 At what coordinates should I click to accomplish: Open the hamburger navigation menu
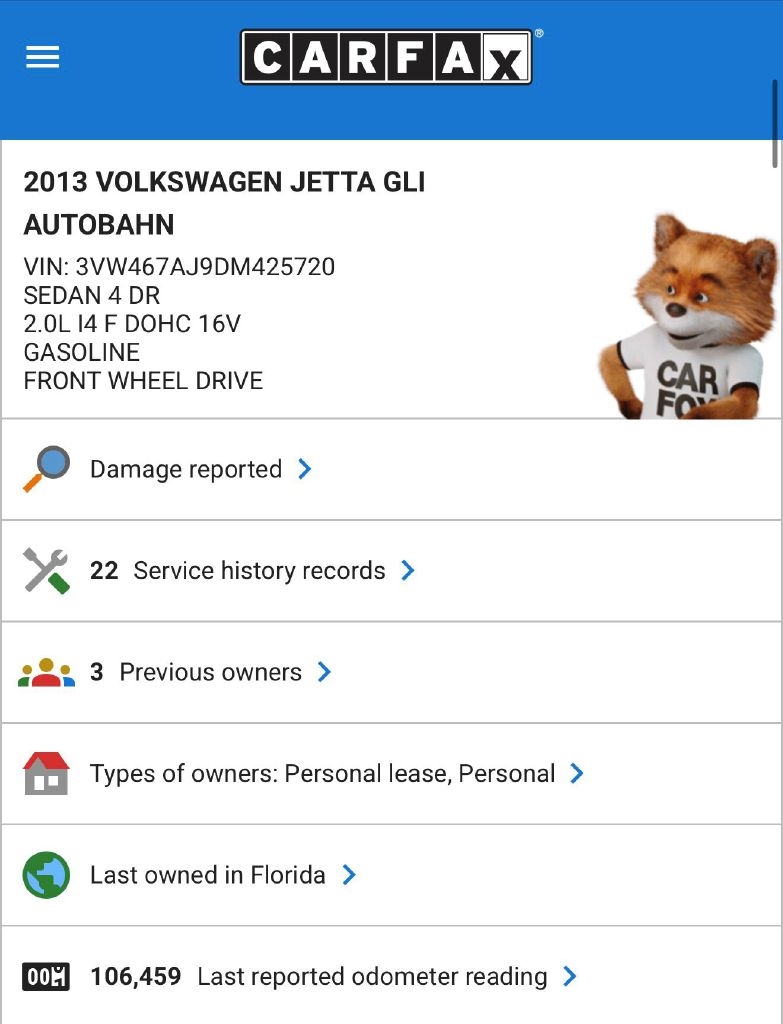pyautogui.click(x=42, y=57)
